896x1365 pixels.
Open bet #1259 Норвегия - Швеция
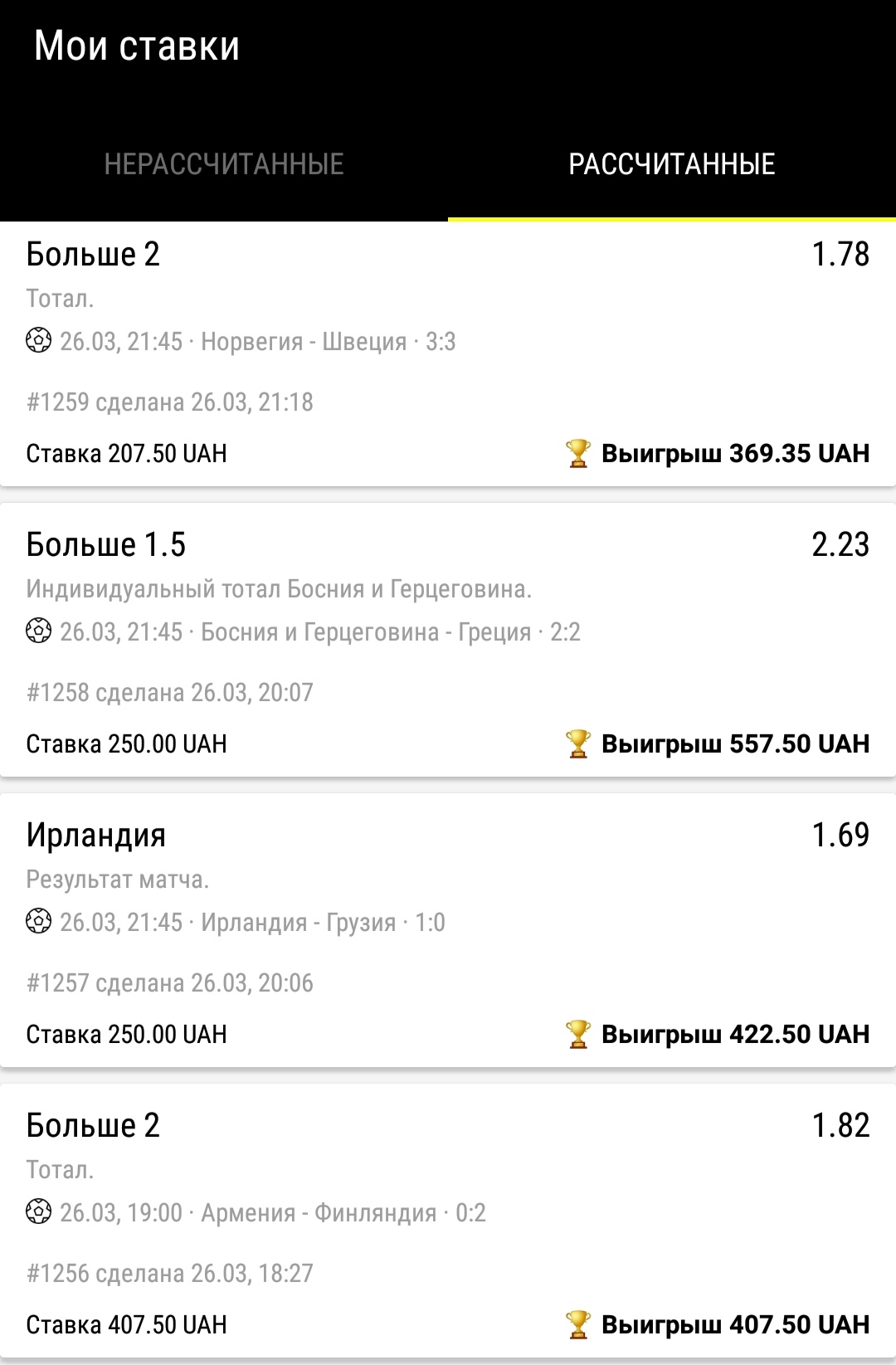point(448,354)
